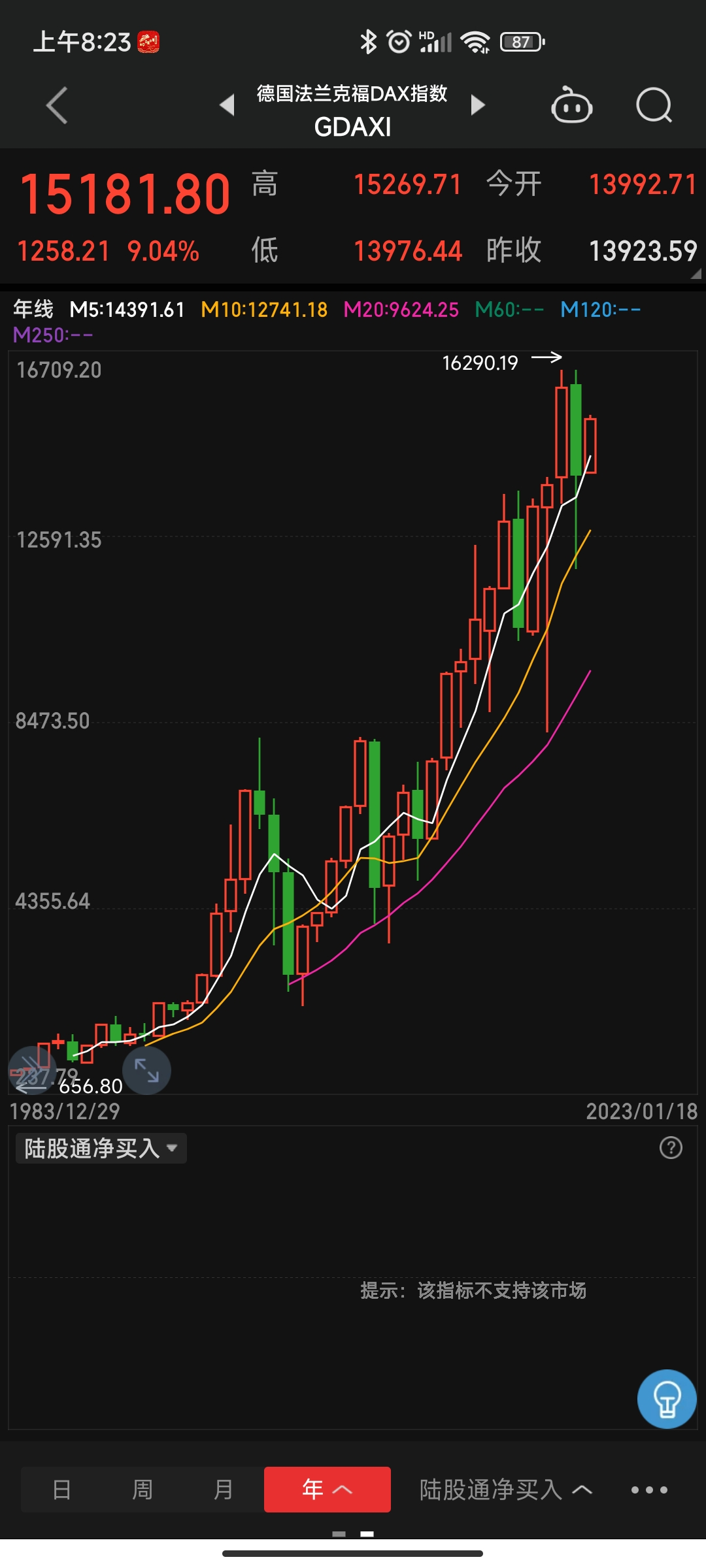Switch to the 周 weekly chart
The height and width of the screenshot is (1568, 706).
tap(143, 1490)
